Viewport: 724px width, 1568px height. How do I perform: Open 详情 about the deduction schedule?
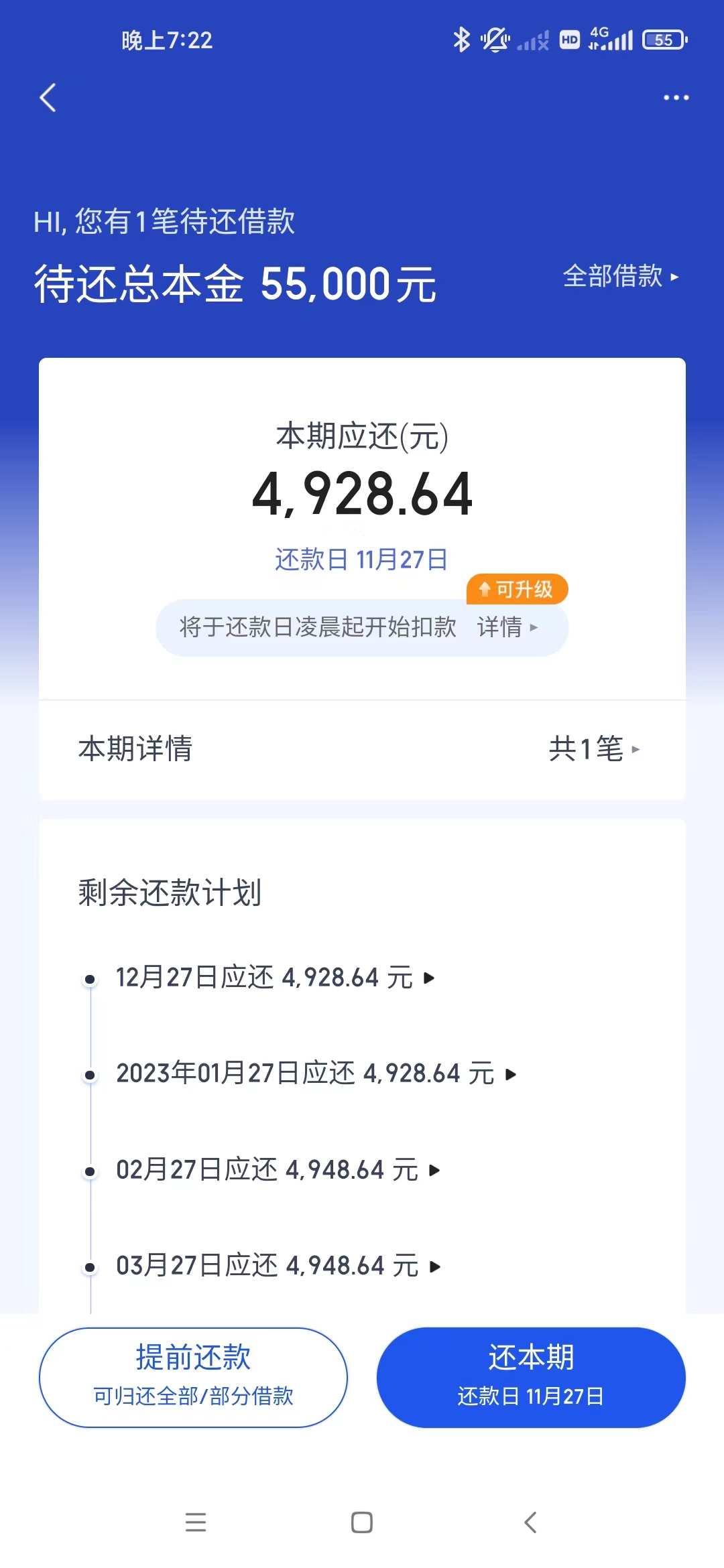tap(506, 627)
